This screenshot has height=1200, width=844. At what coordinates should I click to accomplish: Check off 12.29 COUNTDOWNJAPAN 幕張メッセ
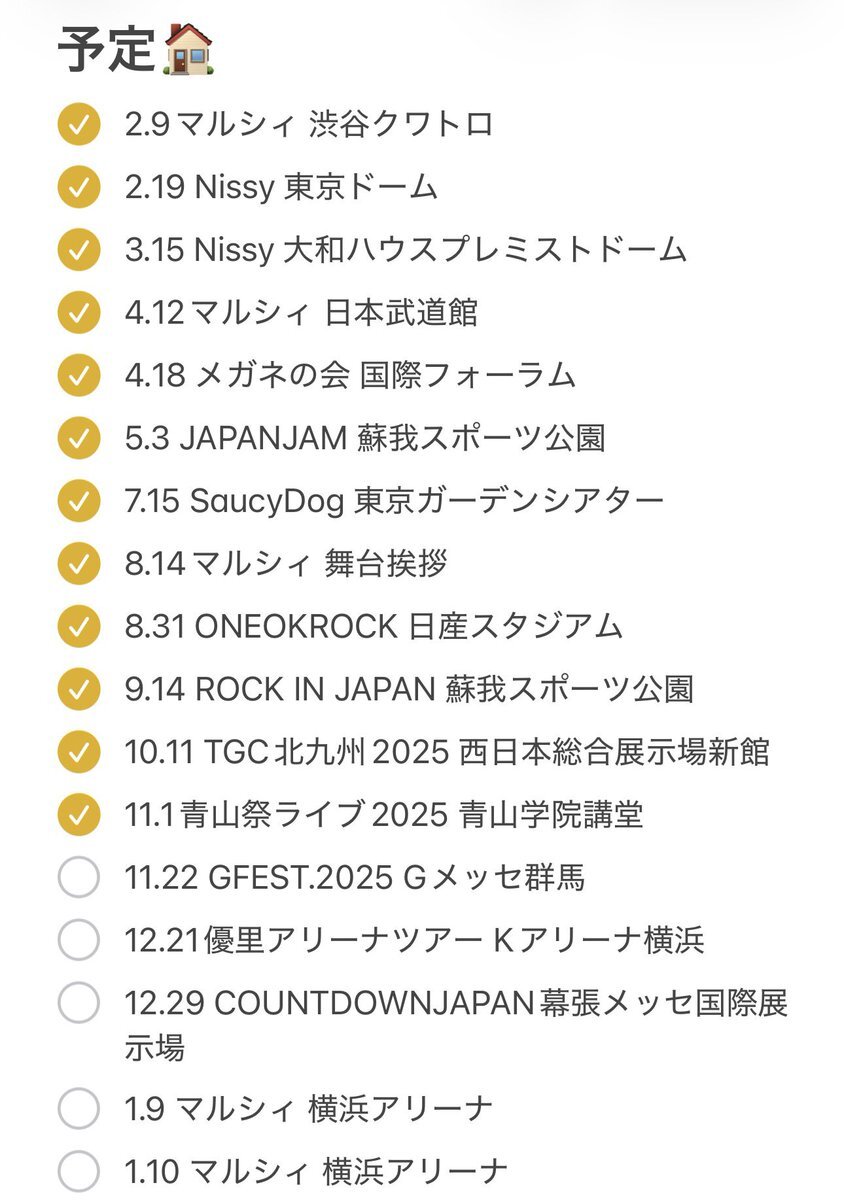(x=79, y=1003)
